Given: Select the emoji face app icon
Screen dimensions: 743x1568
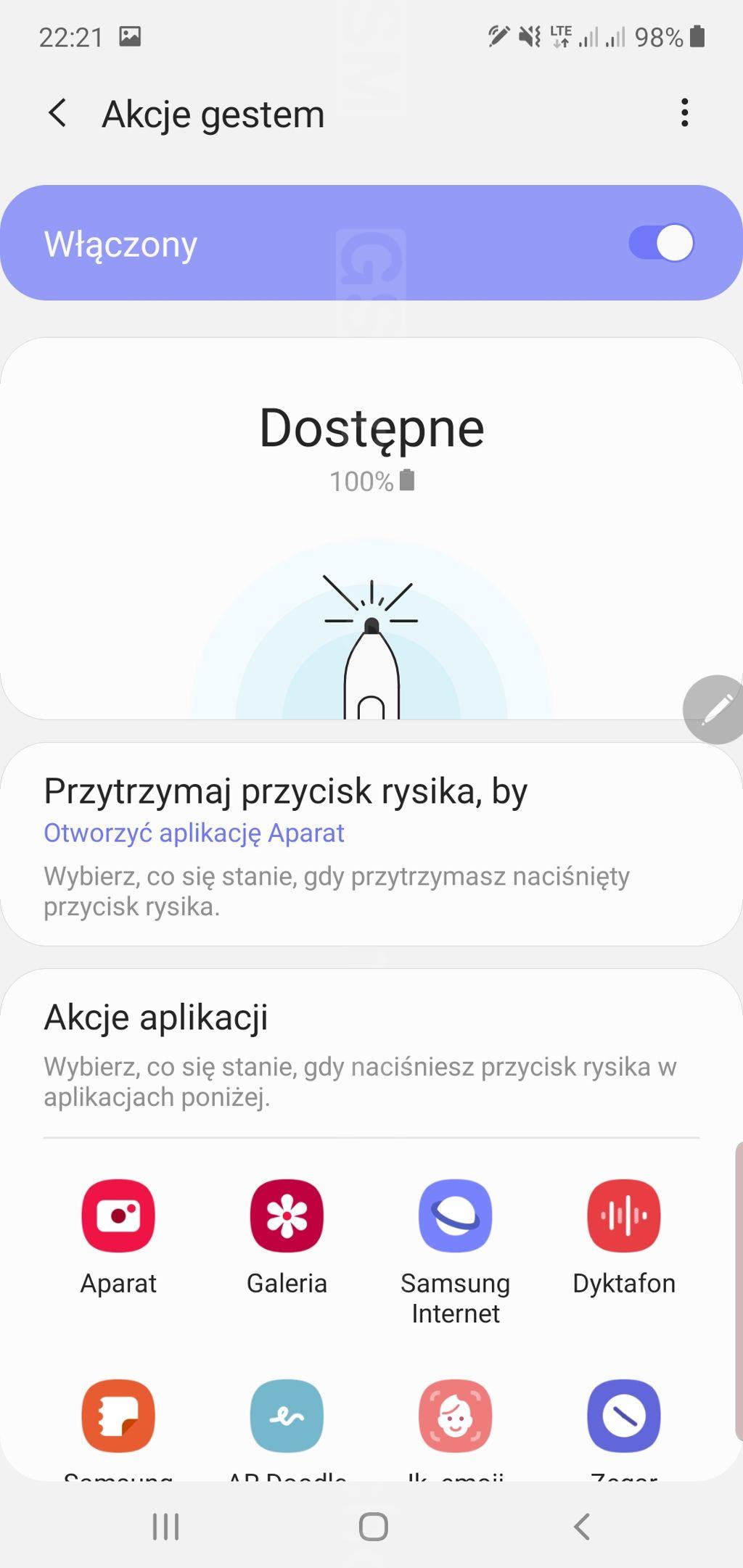Looking at the screenshot, I should coord(456,1416).
